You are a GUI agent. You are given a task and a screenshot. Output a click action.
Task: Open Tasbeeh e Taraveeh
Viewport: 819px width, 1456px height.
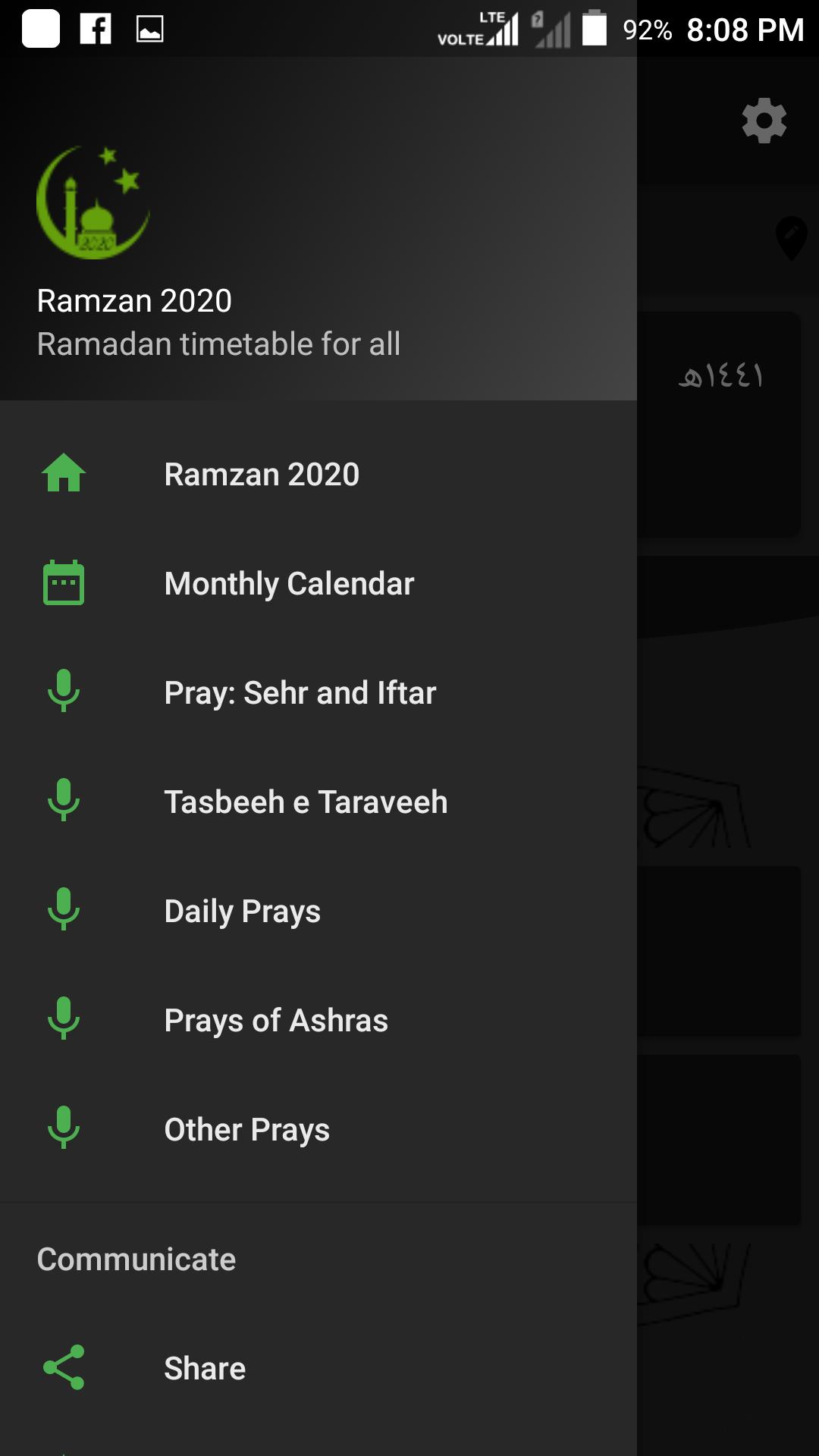(x=318, y=802)
